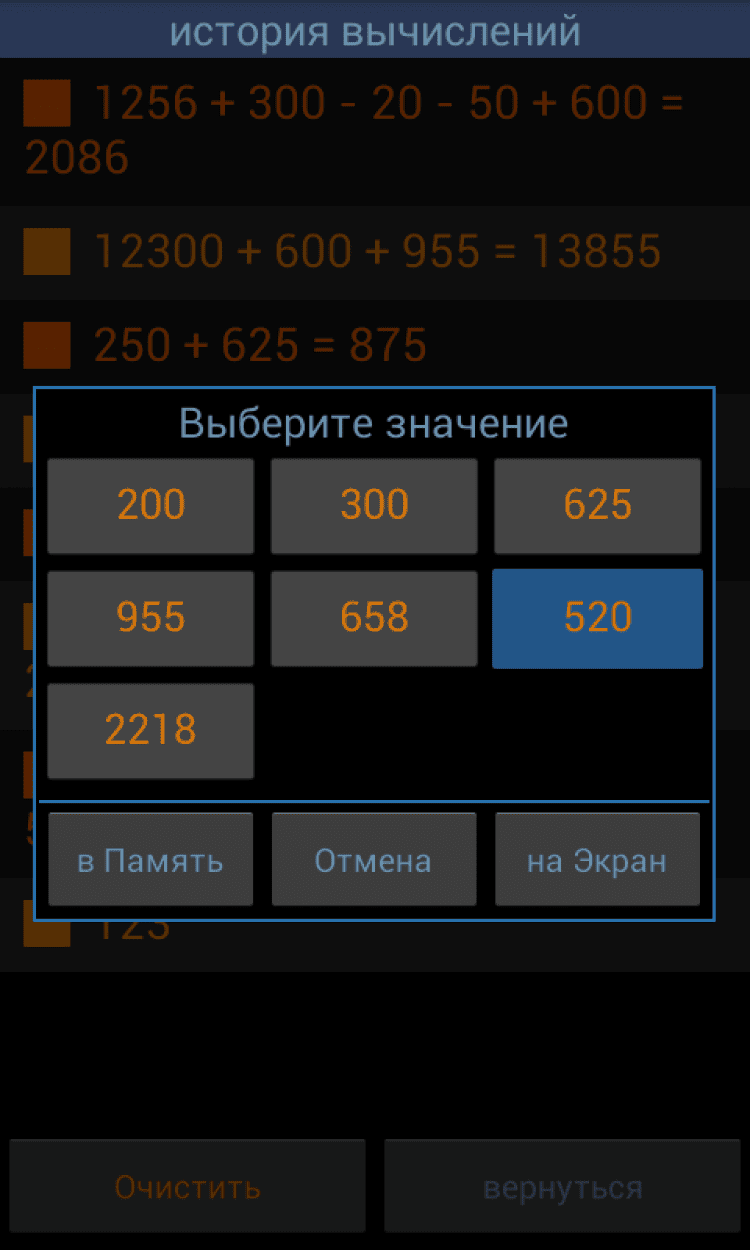Viewport: 750px width, 1250px height.
Task: Tap the highlighted 520 value
Action: click(x=597, y=618)
